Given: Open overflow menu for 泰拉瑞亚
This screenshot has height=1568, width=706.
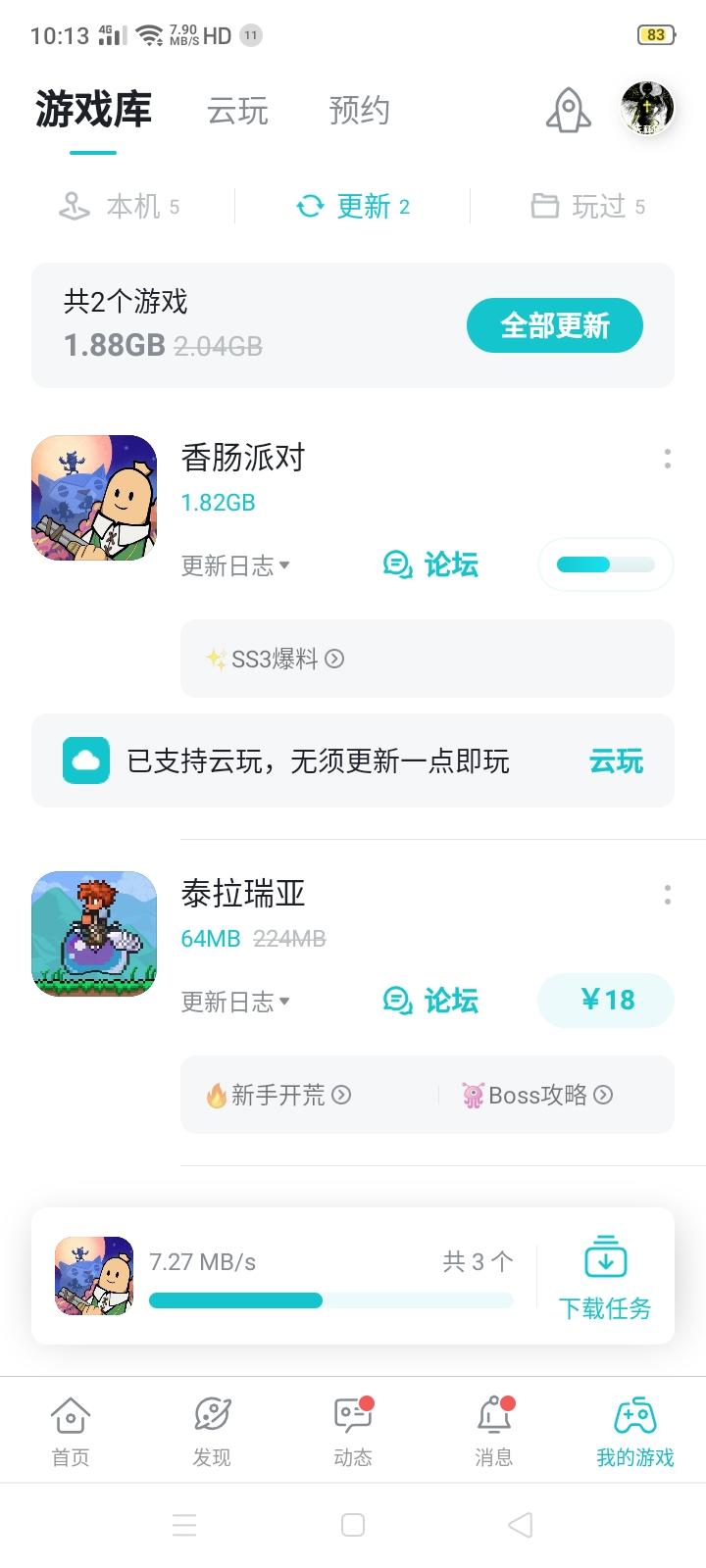Looking at the screenshot, I should click(x=667, y=895).
